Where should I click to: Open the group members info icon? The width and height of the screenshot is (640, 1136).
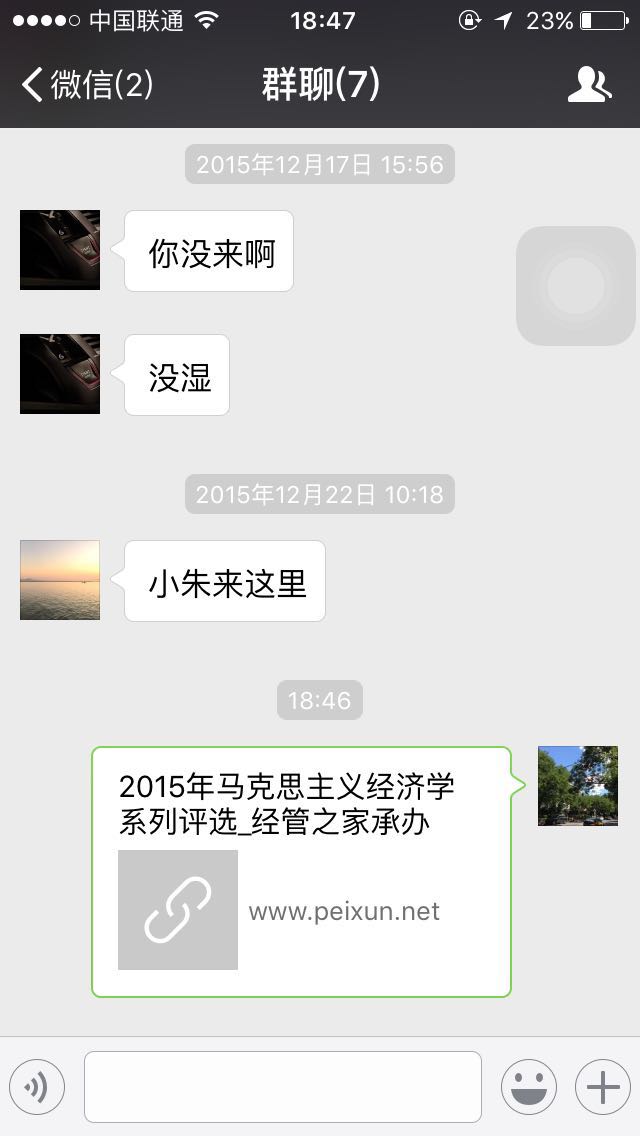click(589, 85)
